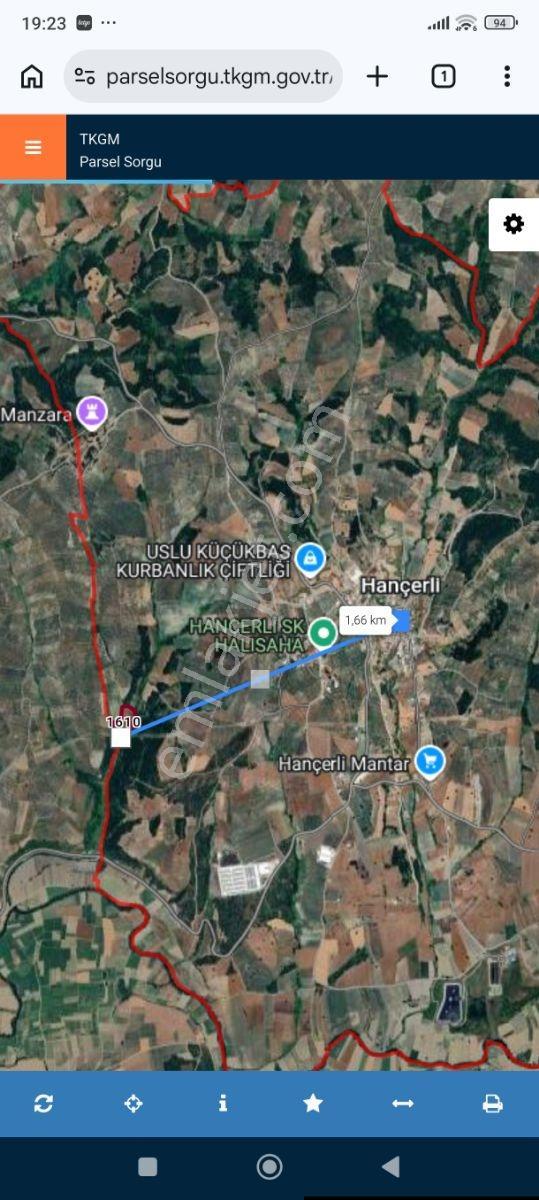Go to browser home page
The height and width of the screenshot is (1200, 539).
(x=32, y=76)
